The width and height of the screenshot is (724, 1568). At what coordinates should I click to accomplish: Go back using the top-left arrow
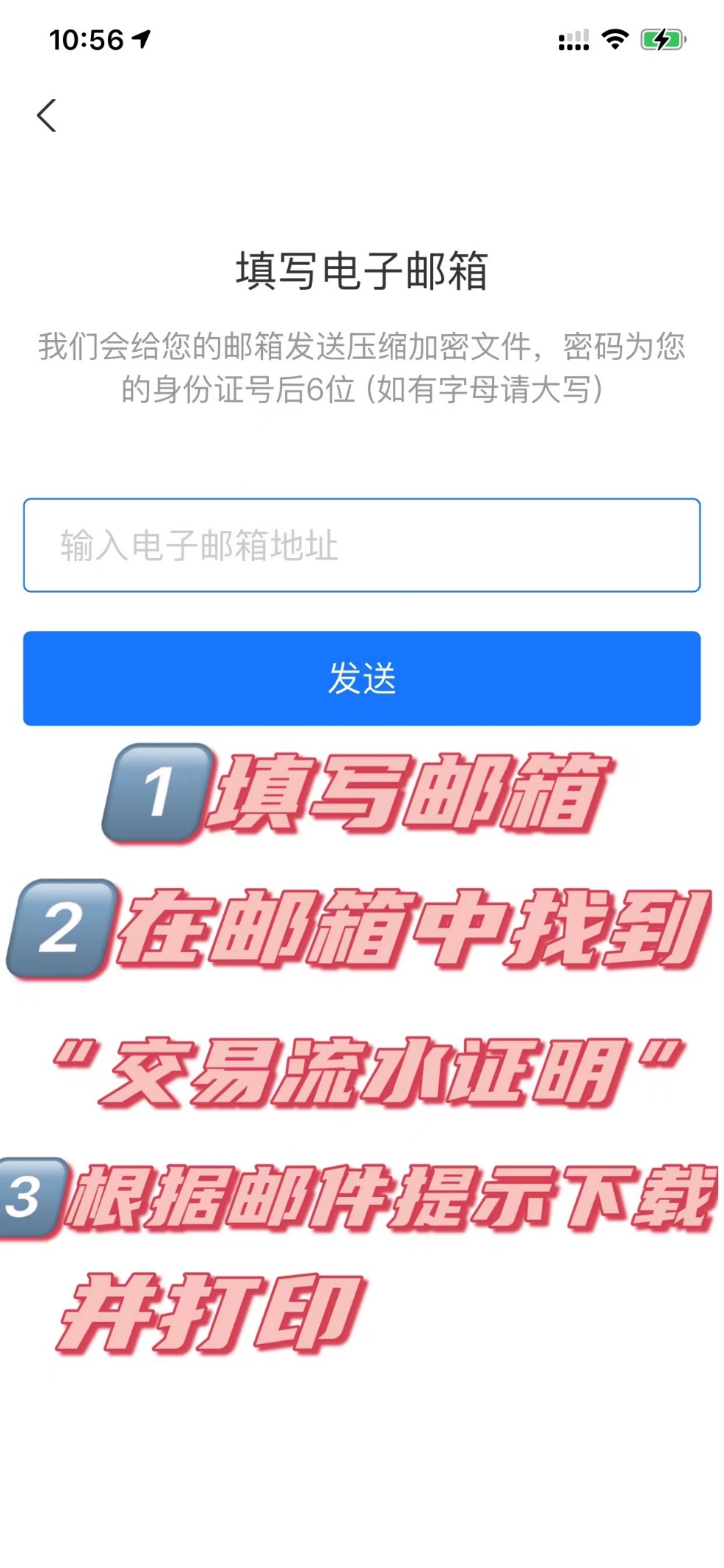coord(46,115)
